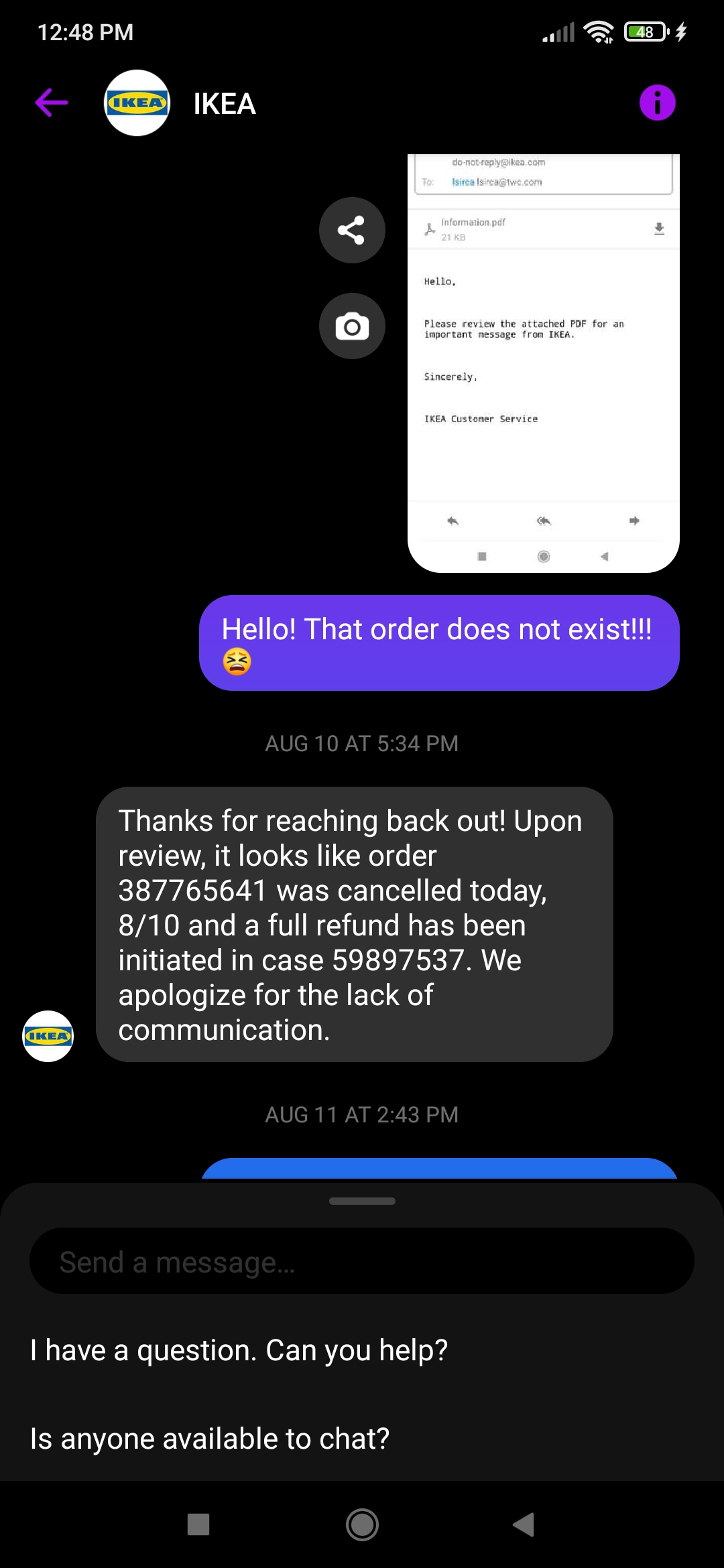The height and width of the screenshot is (1568, 724).
Task: Tap the camera icon beside the image
Action: (x=352, y=326)
